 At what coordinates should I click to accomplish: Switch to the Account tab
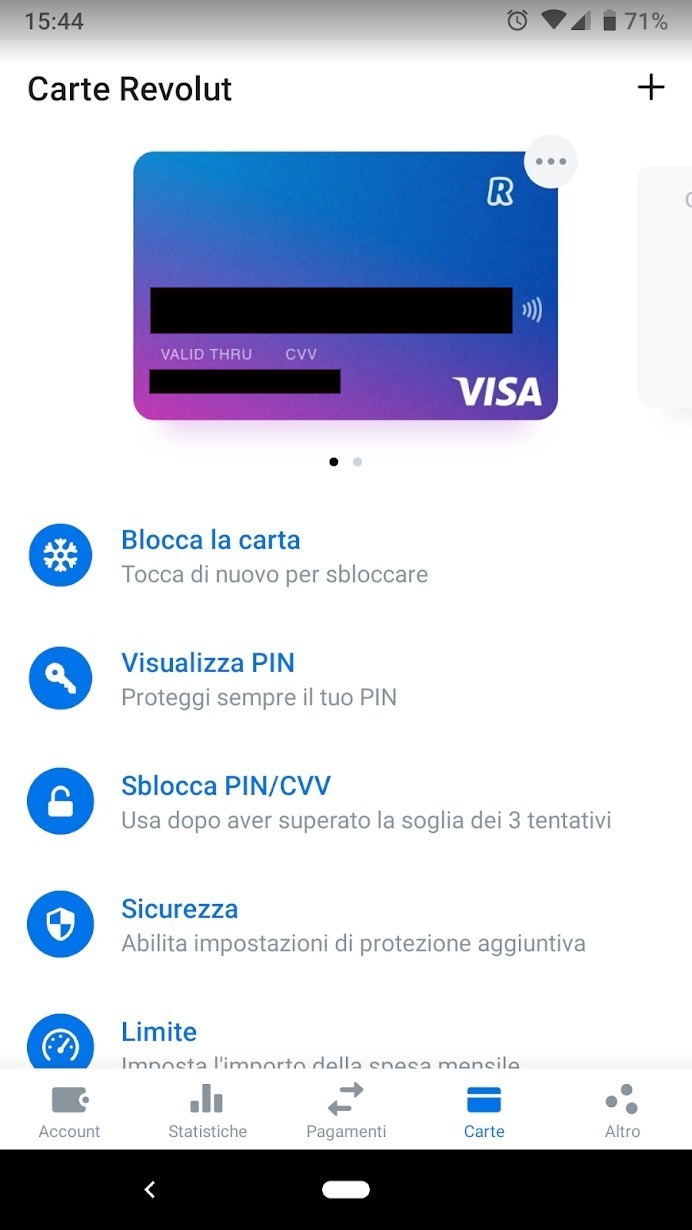coord(69,1112)
